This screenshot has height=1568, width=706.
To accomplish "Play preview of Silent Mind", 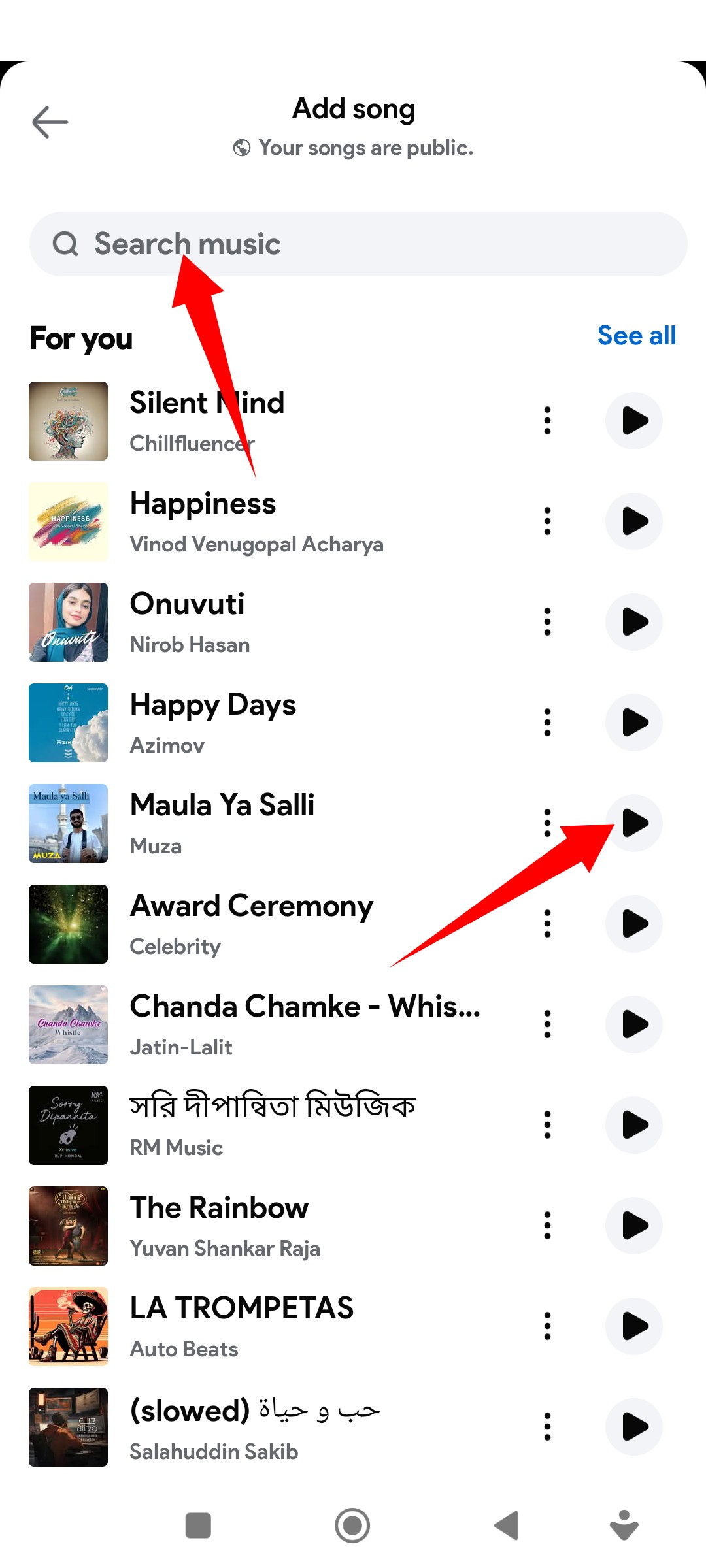I will (633, 421).
